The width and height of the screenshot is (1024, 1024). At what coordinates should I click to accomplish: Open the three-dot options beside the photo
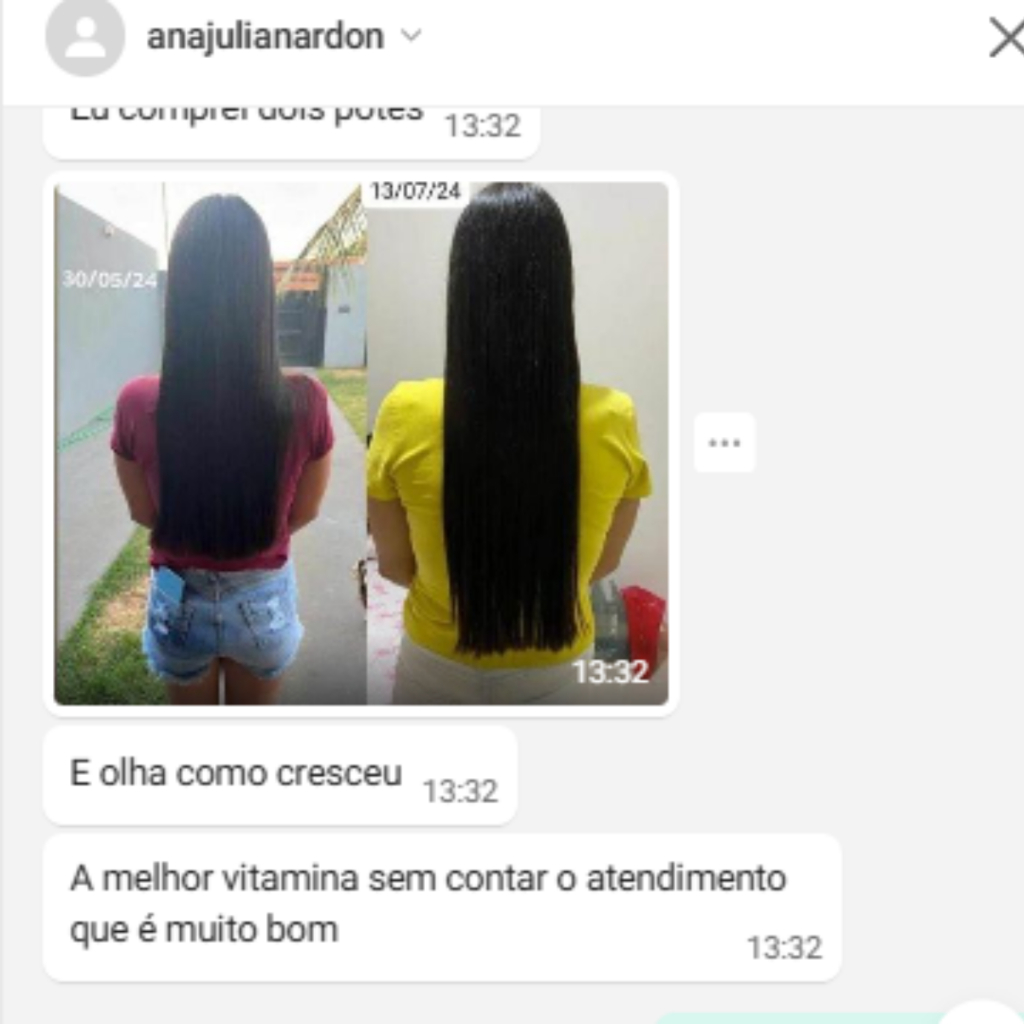724,443
